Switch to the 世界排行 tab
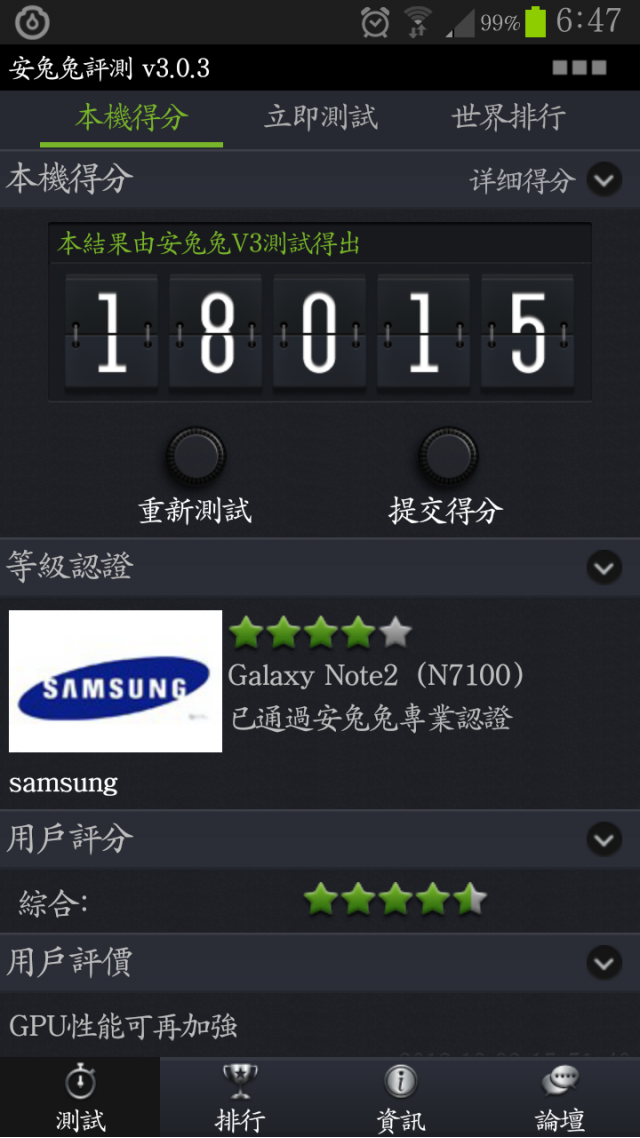640x1138 pixels. pos(508,118)
